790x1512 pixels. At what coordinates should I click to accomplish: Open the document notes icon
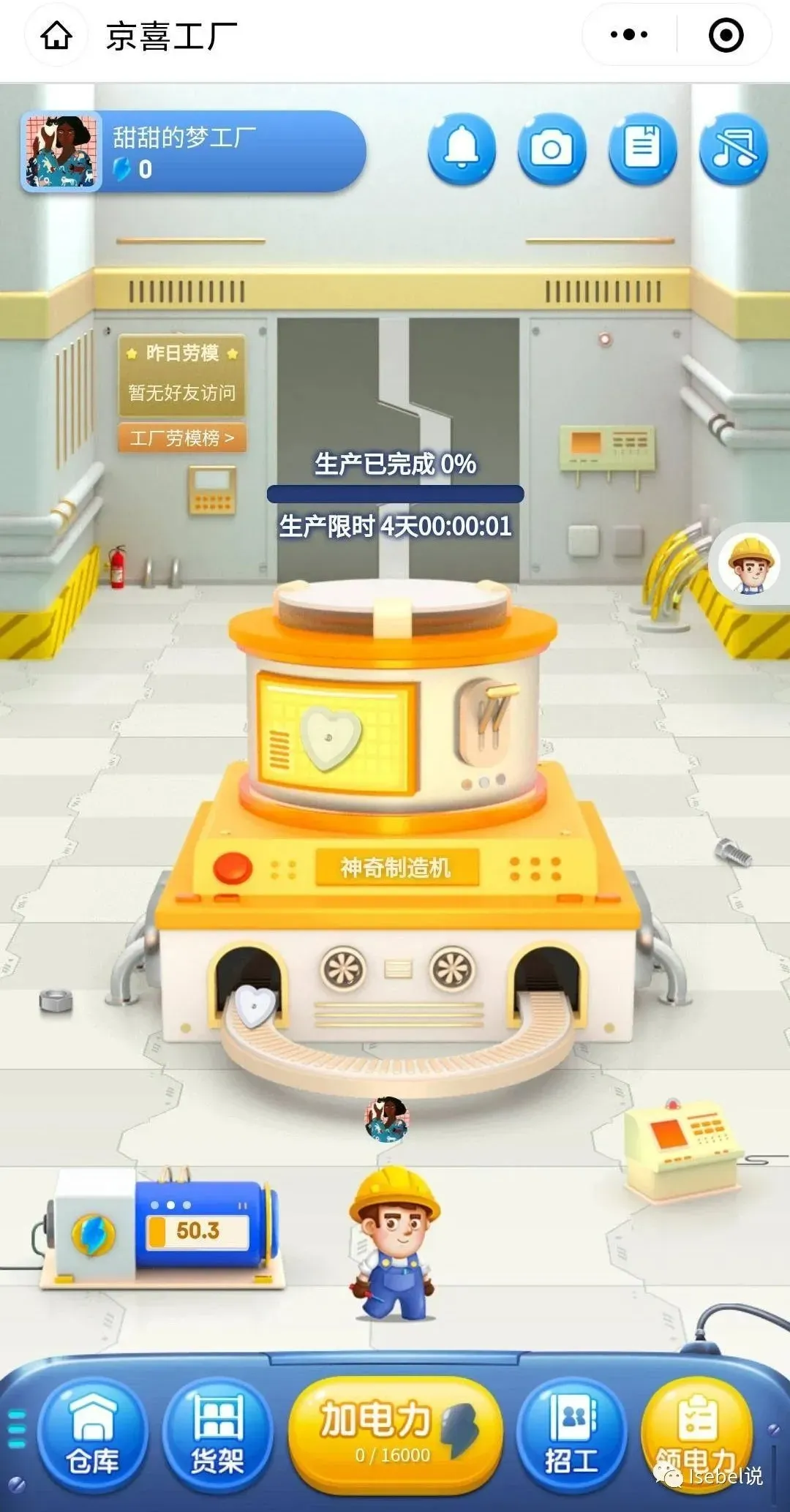(x=642, y=148)
